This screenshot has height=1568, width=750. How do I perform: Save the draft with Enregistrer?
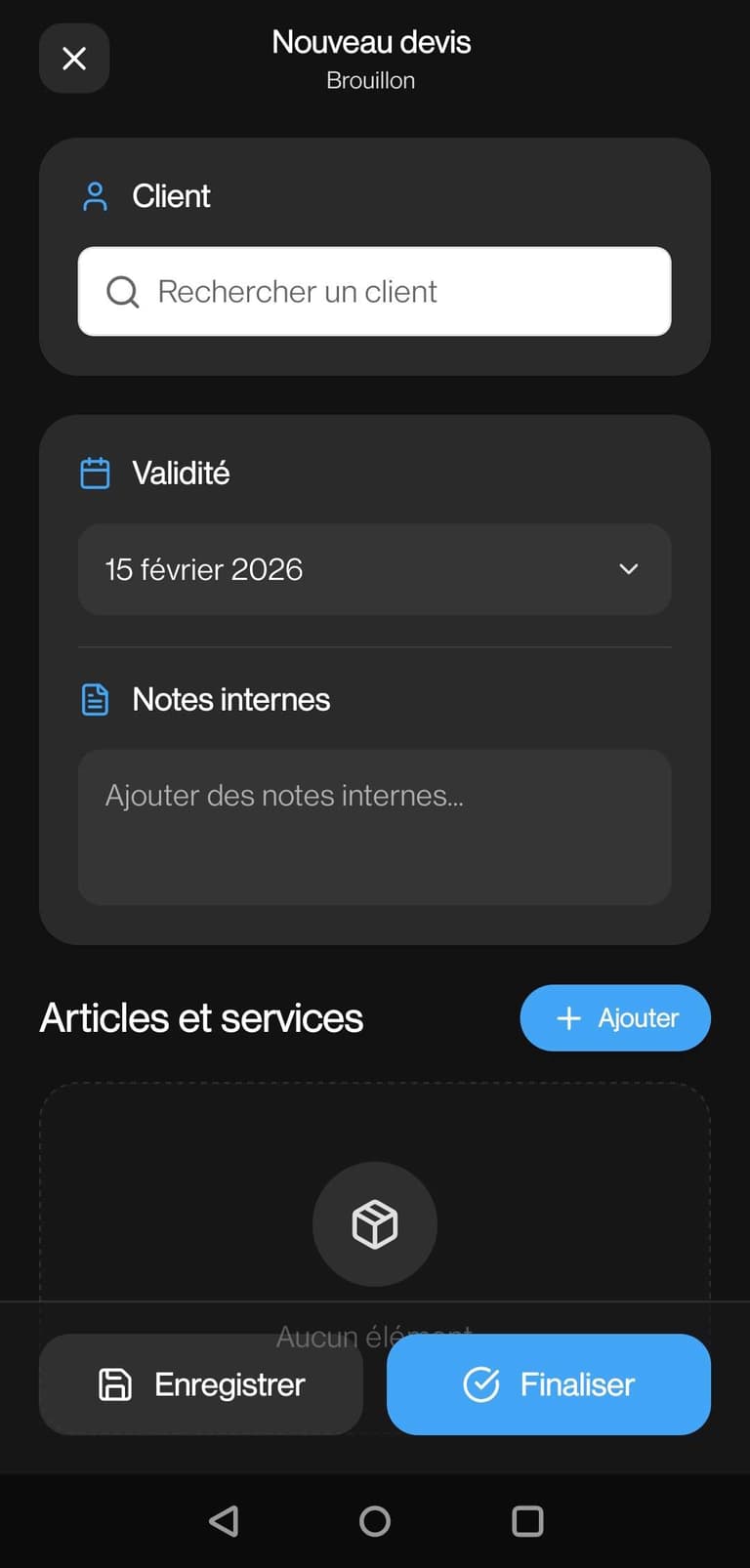[201, 1383]
